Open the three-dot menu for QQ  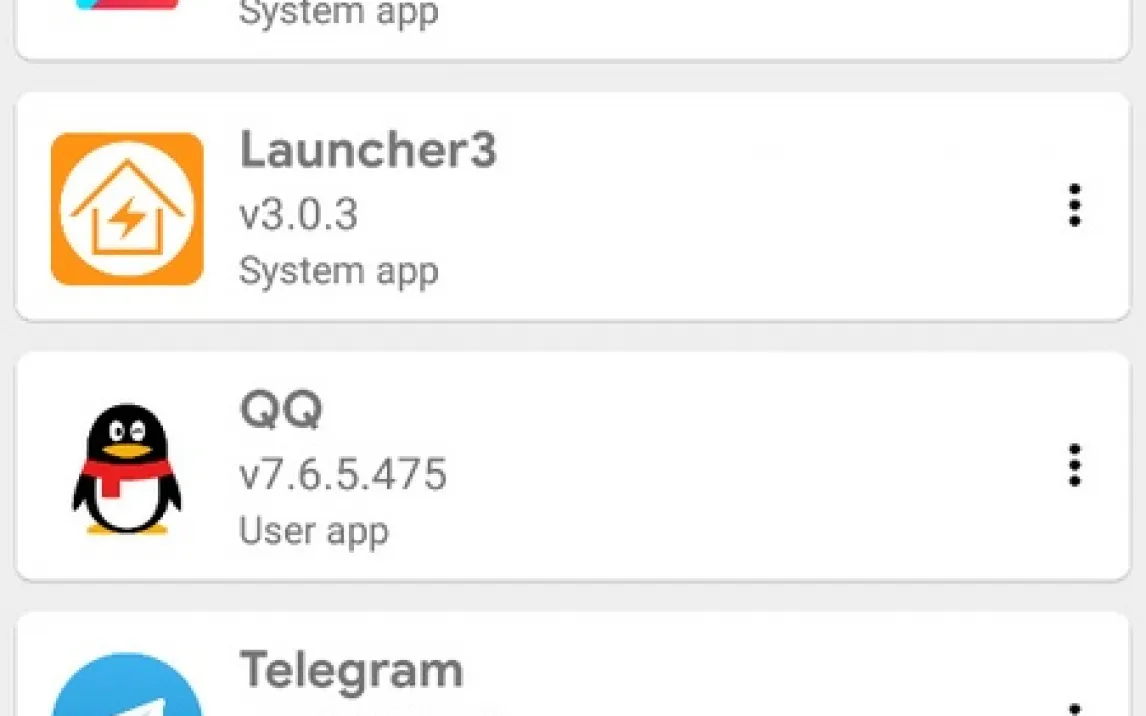coord(1074,465)
